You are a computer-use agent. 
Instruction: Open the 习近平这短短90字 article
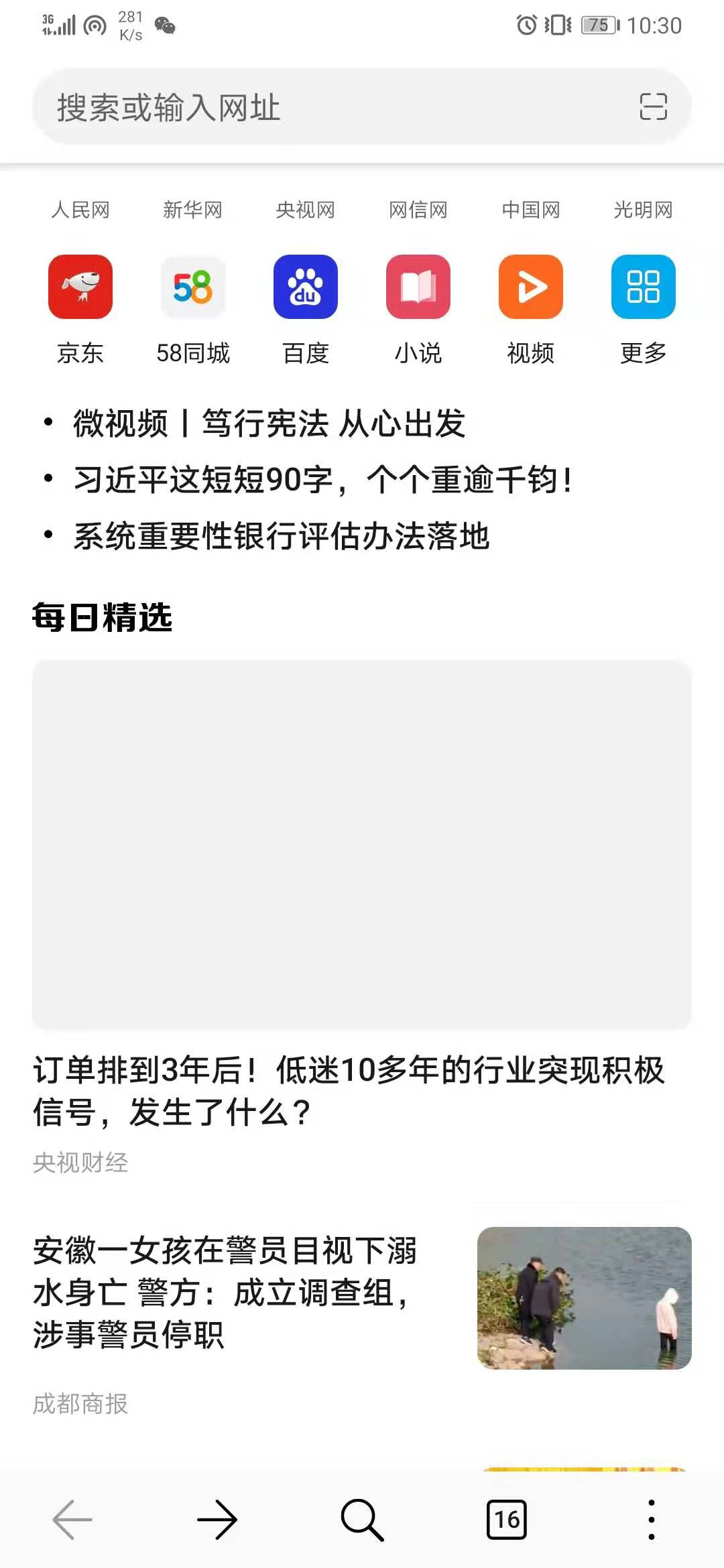click(x=322, y=479)
